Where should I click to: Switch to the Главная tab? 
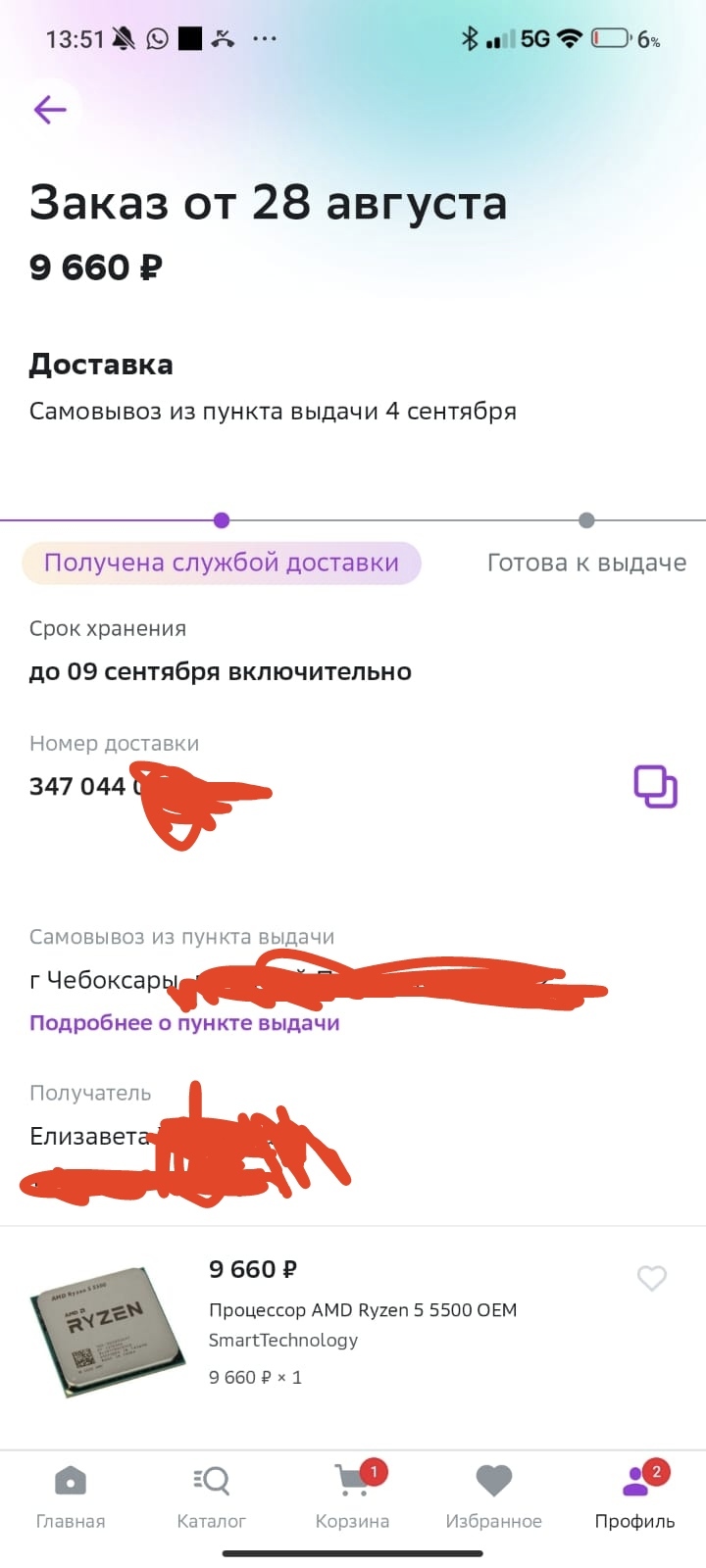[71, 1496]
